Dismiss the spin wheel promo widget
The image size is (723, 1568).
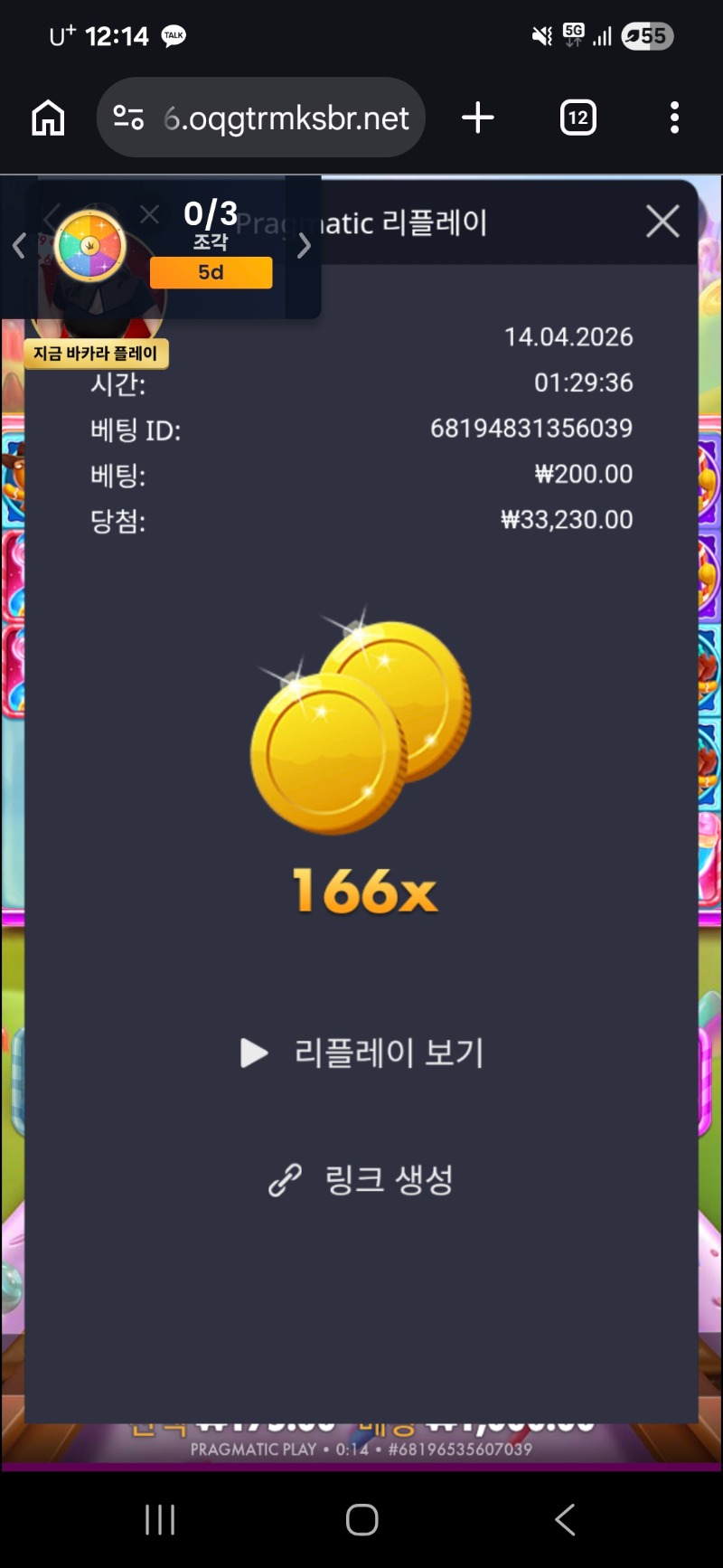(x=150, y=214)
